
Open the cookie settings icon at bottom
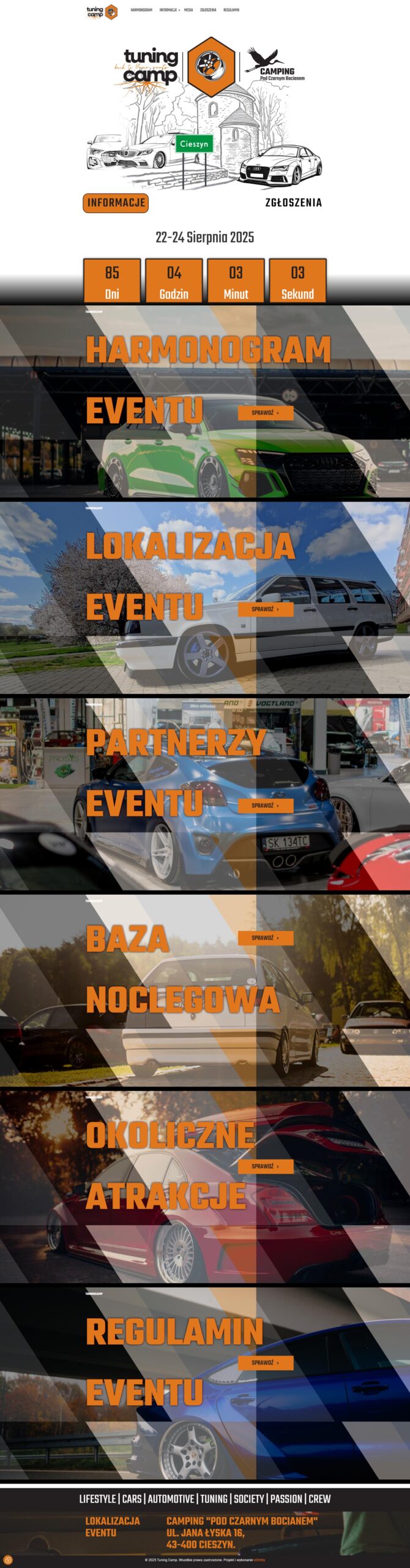[x=8, y=1559]
